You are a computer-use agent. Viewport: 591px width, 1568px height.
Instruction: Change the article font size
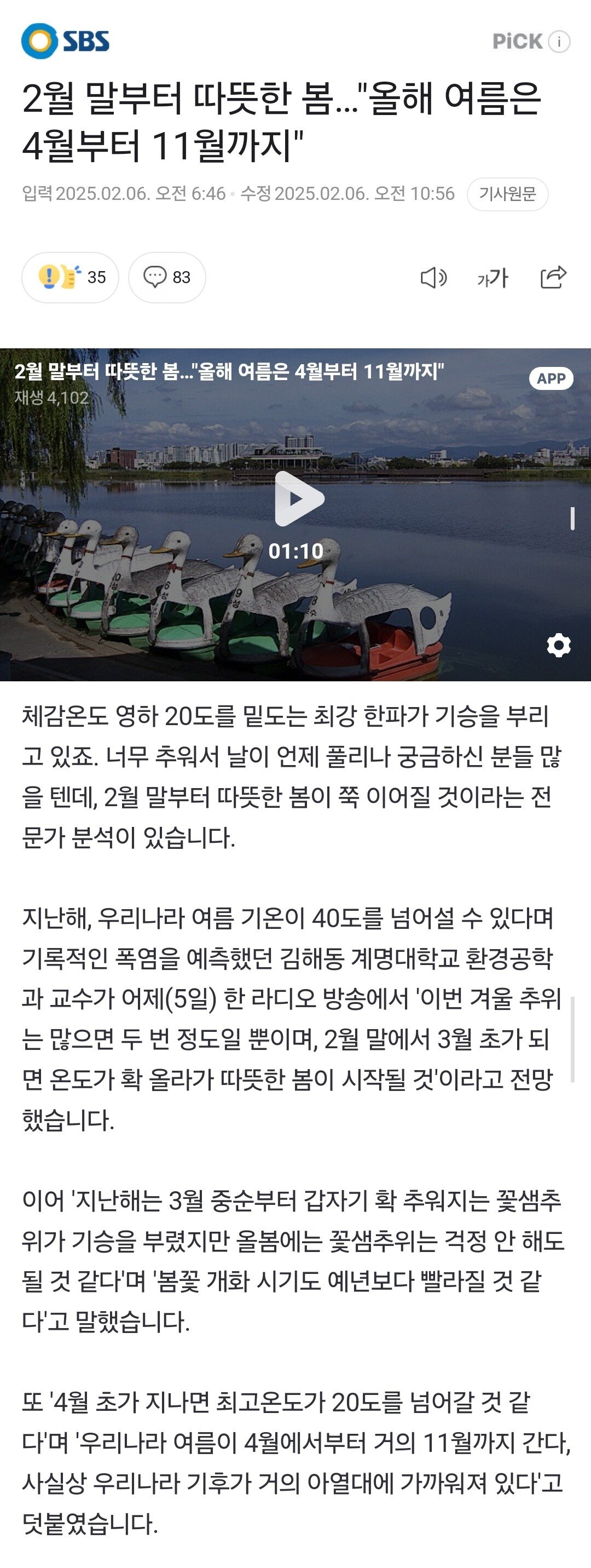click(x=493, y=278)
